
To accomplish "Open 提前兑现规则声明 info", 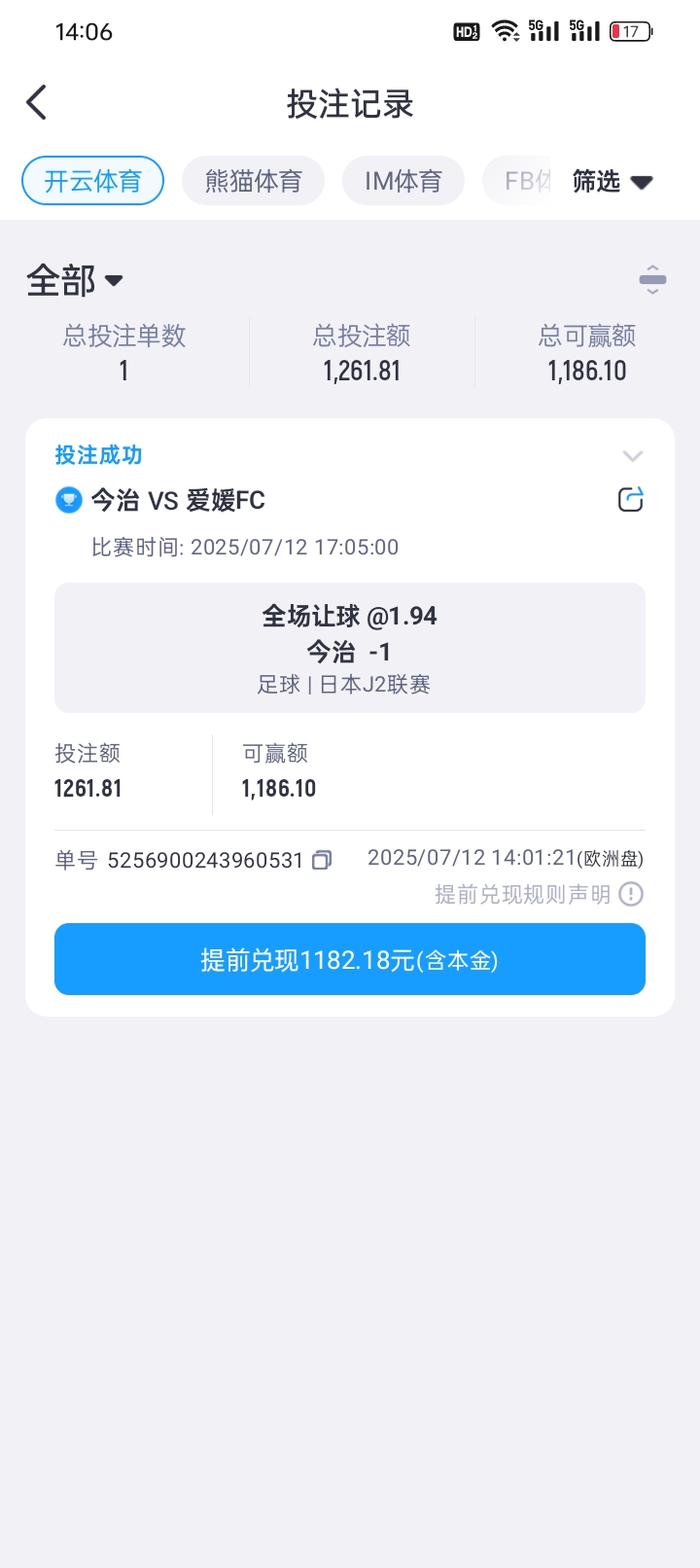I will click(539, 894).
